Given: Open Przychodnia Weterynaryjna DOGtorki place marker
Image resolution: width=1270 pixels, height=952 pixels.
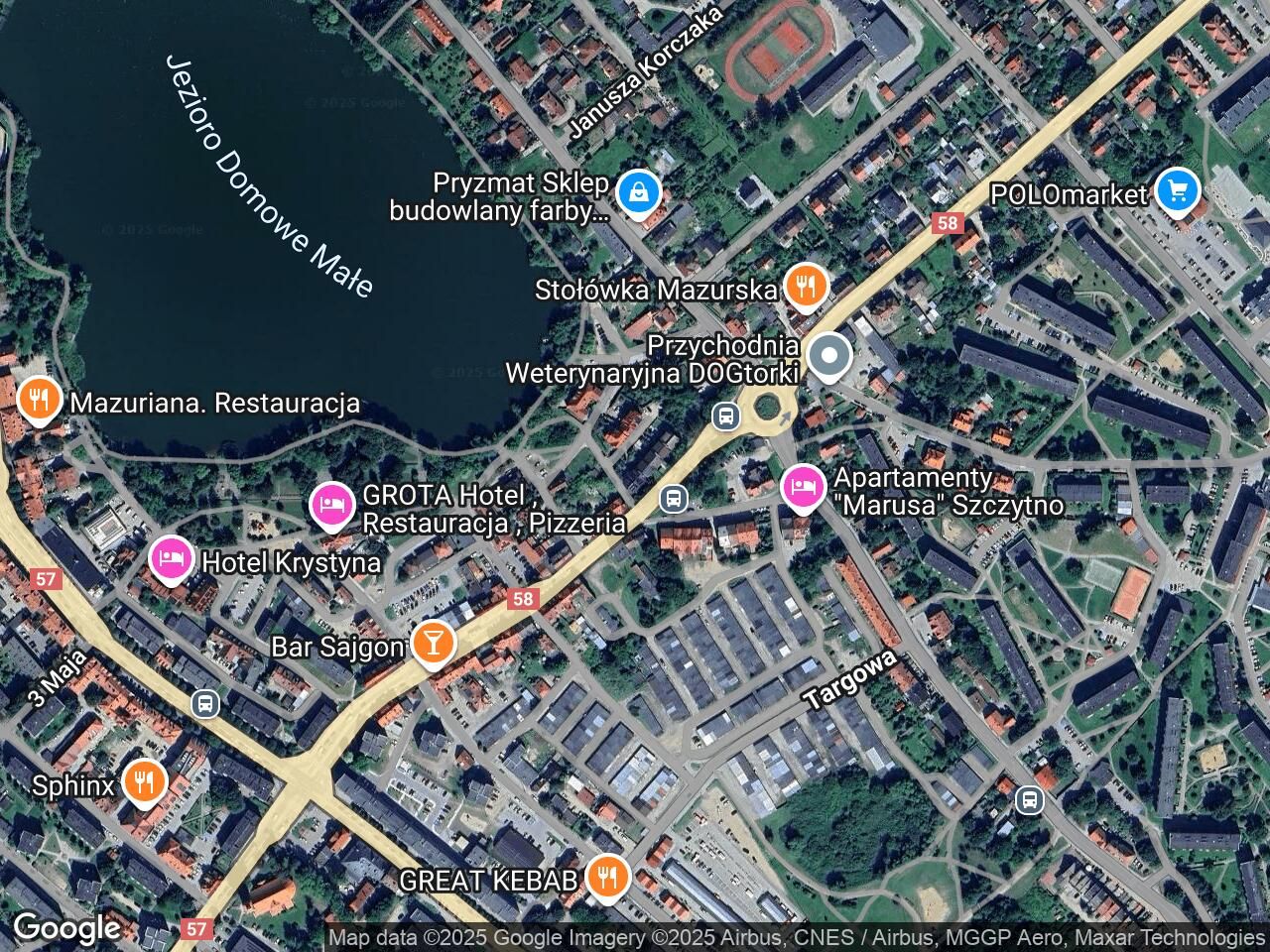Looking at the screenshot, I should click(x=827, y=355).
